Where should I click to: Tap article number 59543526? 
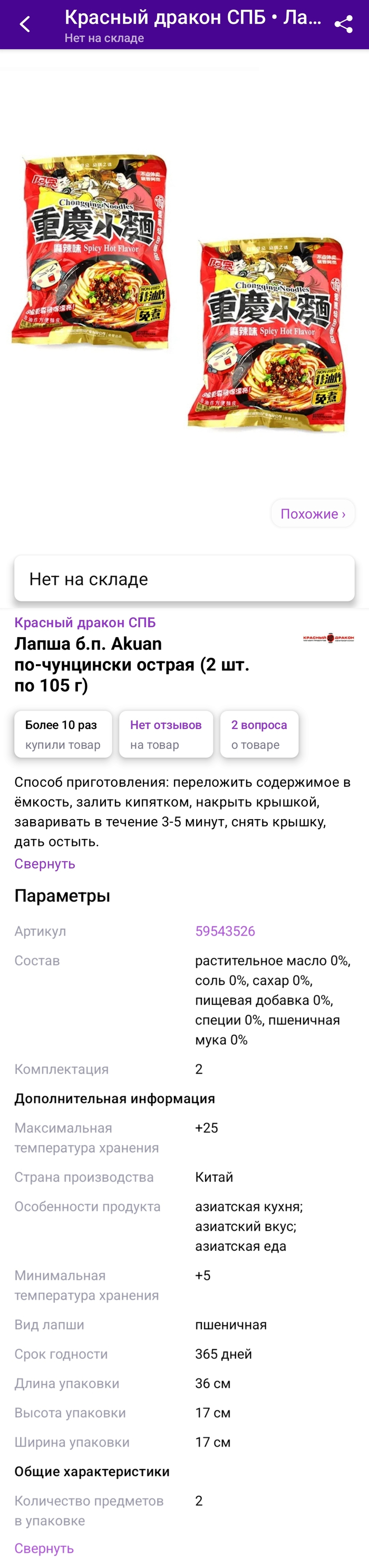[225, 931]
